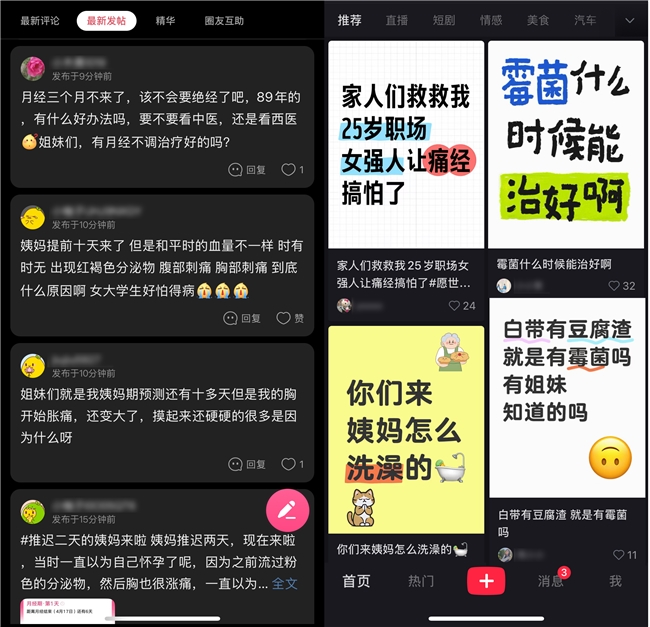Image resolution: width=650 pixels, height=627 pixels.
Task: Tap the red plus button to create a post
Action: pos(486,581)
